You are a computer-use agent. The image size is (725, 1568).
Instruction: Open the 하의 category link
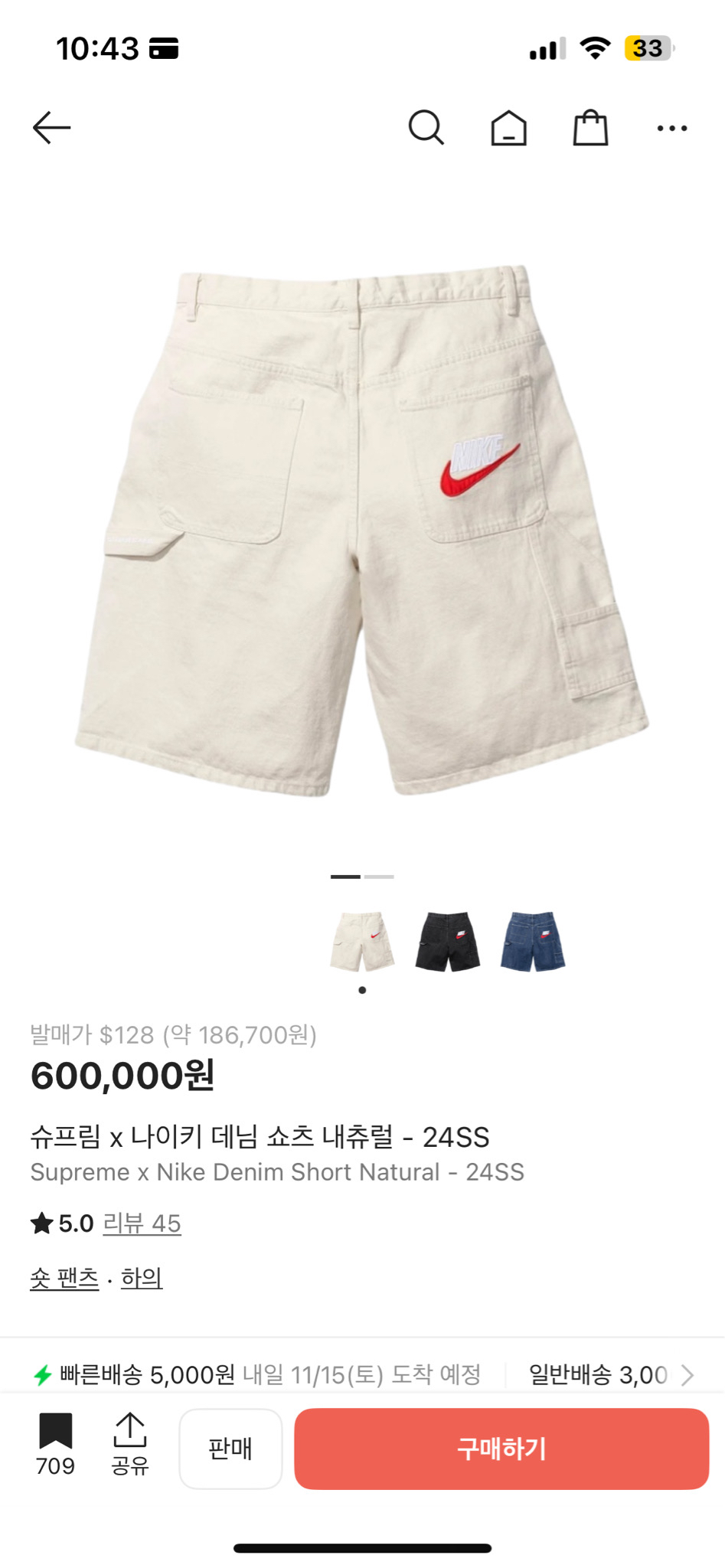pos(142,1278)
